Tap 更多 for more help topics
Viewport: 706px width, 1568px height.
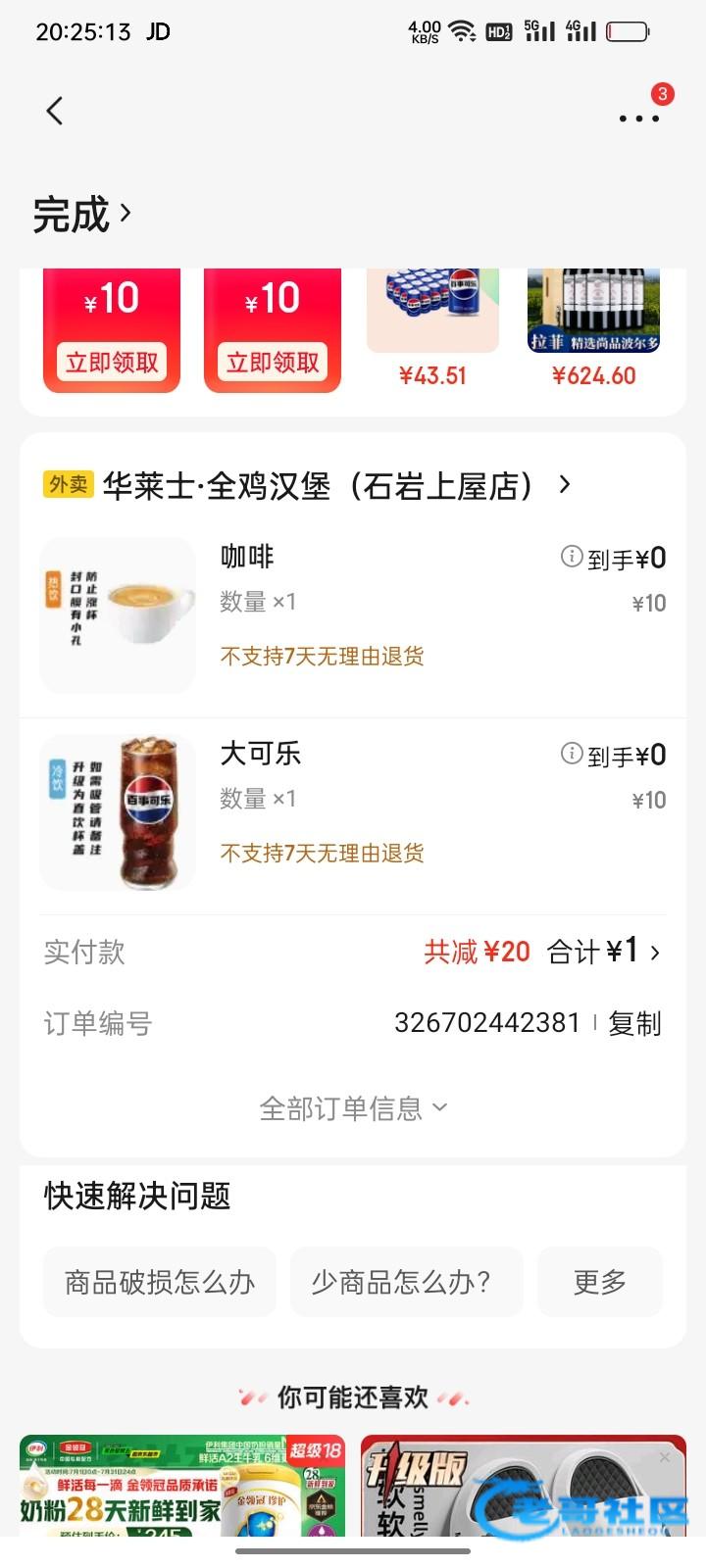tap(599, 1282)
